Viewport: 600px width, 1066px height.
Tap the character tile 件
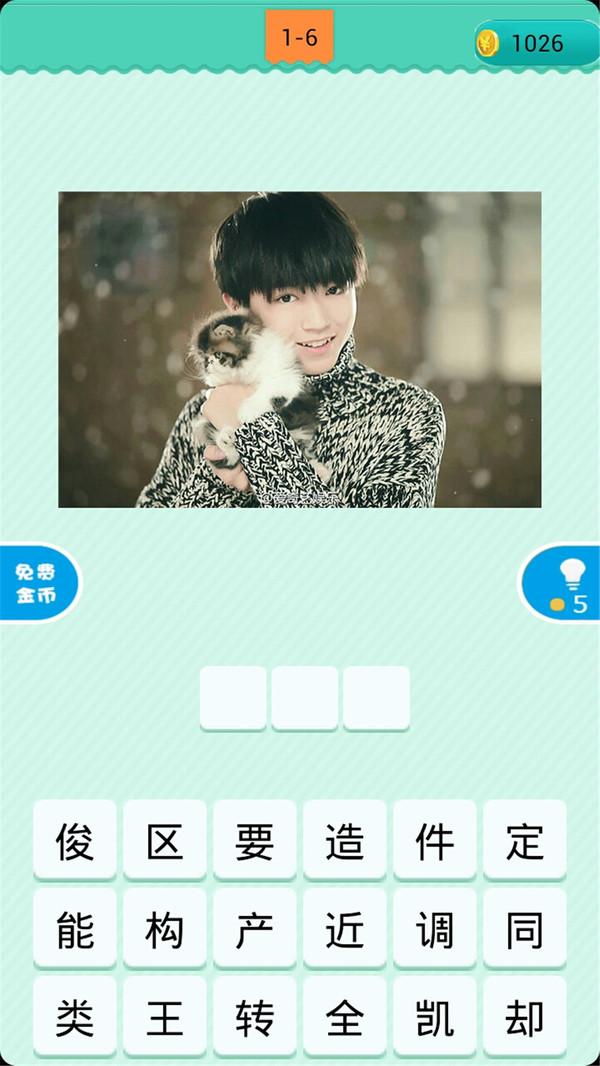pos(435,840)
